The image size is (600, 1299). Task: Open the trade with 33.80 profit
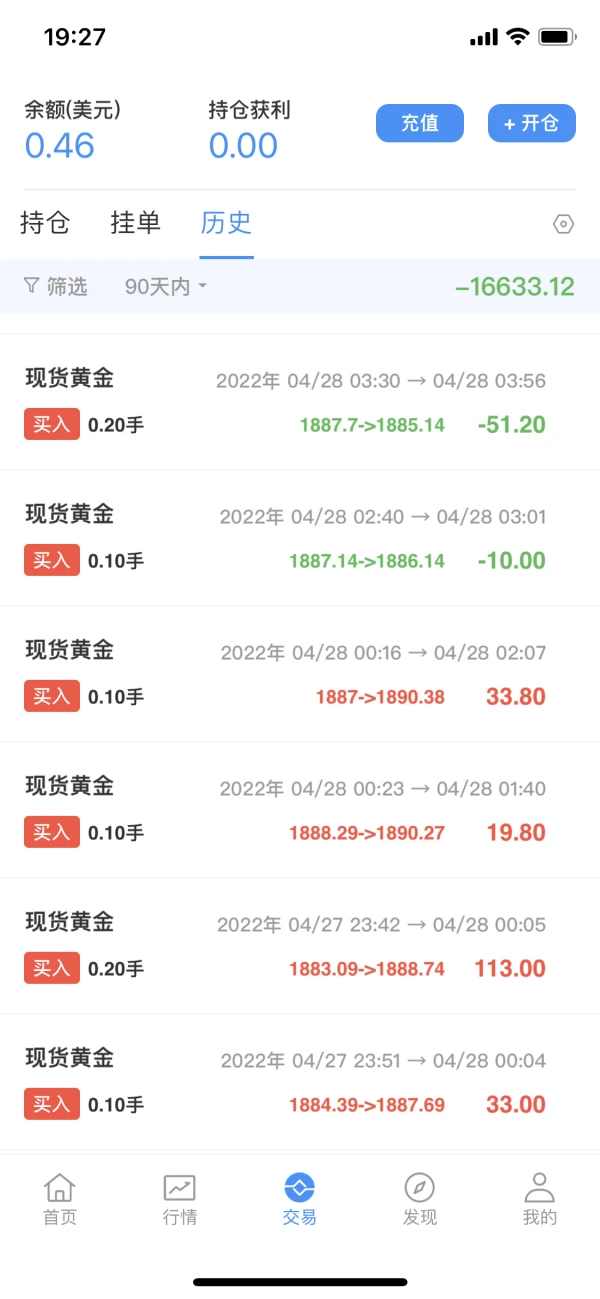click(300, 674)
